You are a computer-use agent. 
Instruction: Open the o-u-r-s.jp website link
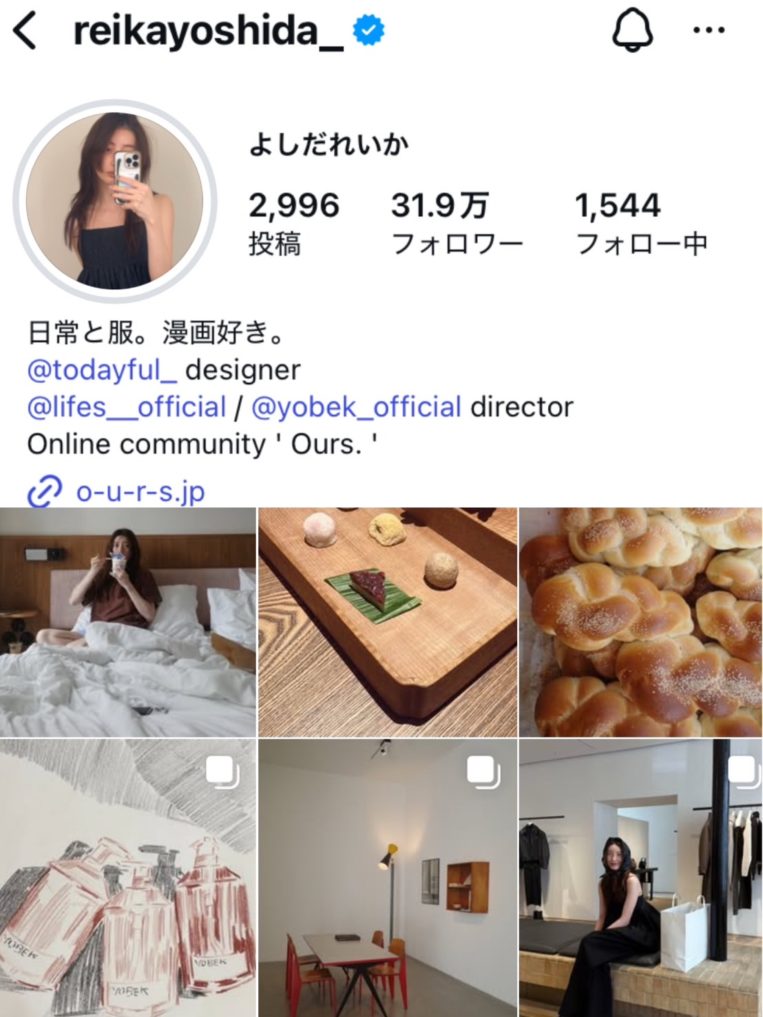coord(140,491)
